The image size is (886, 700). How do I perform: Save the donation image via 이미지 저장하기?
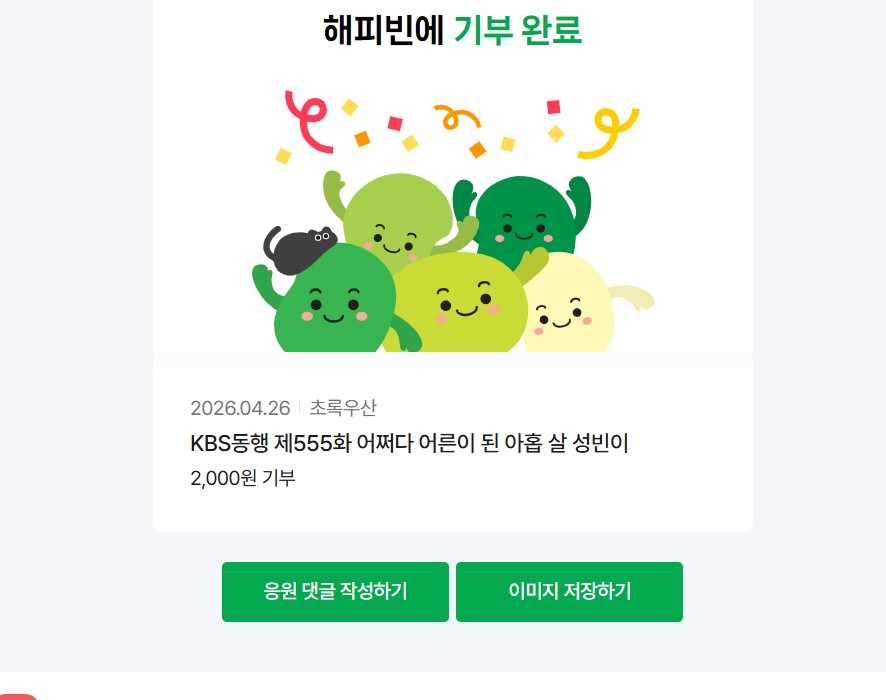coord(569,592)
